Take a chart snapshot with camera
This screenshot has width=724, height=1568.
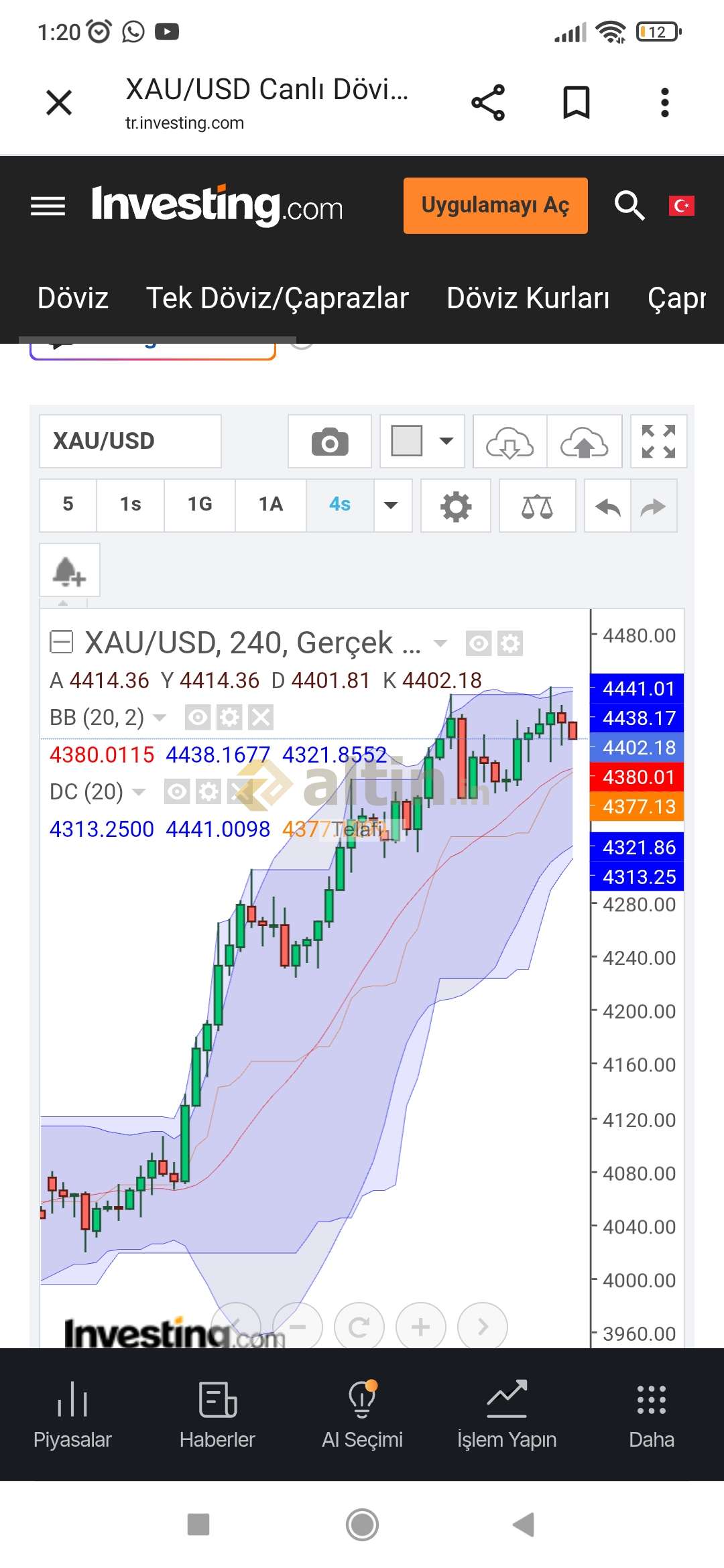click(330, 442)
